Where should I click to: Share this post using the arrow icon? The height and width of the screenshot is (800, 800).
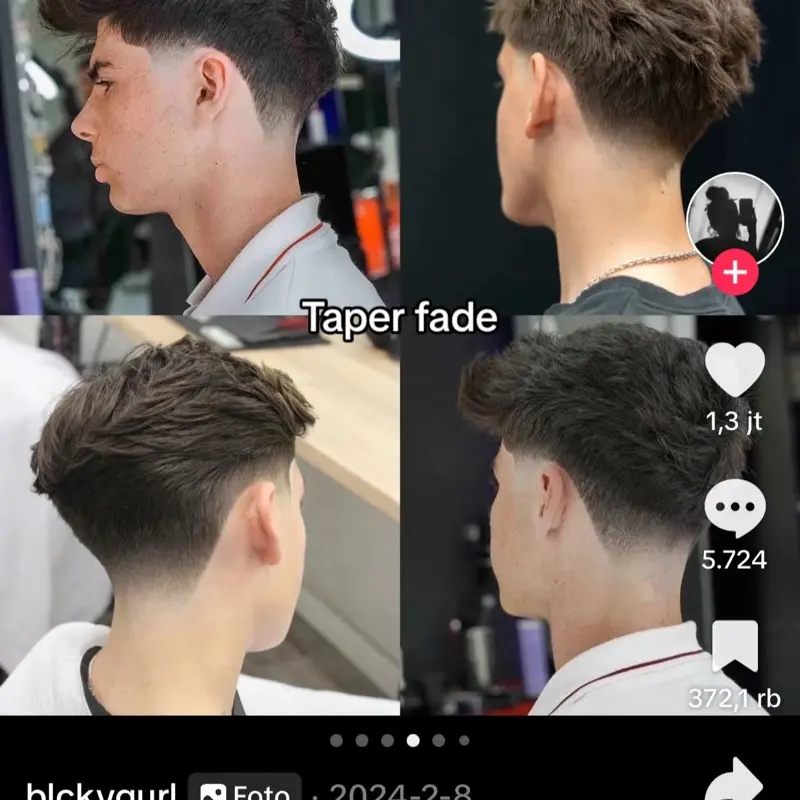coord(735,780)
